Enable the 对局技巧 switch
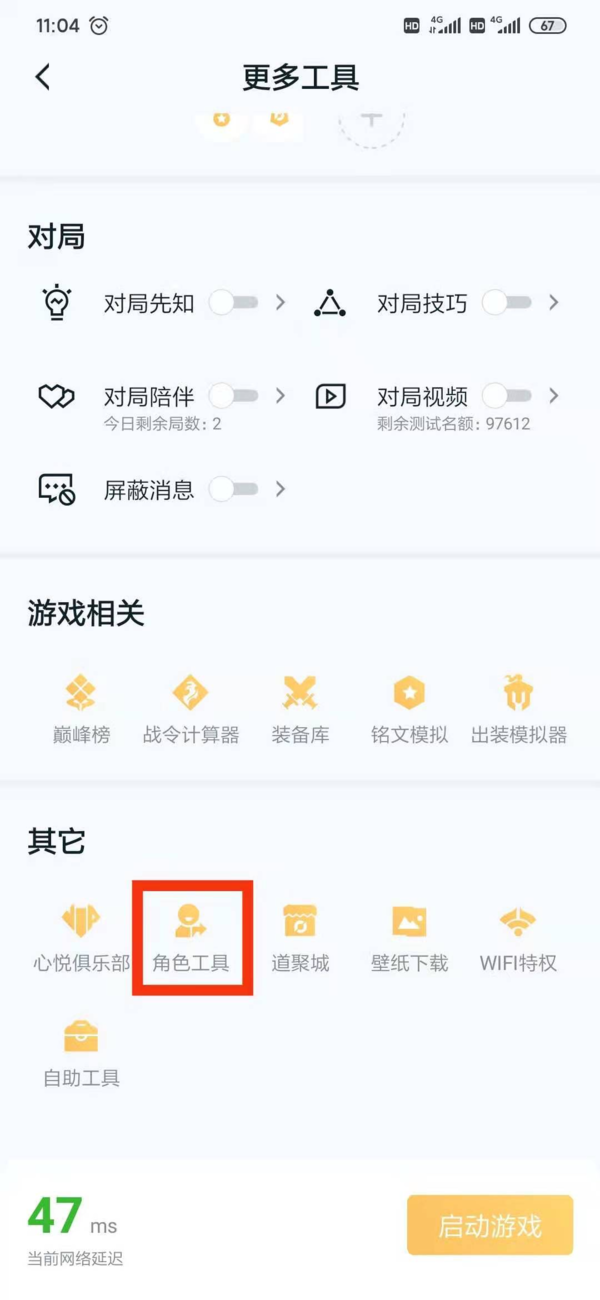This screenshot has height=1300, width=600. click(x=507, y=302)
